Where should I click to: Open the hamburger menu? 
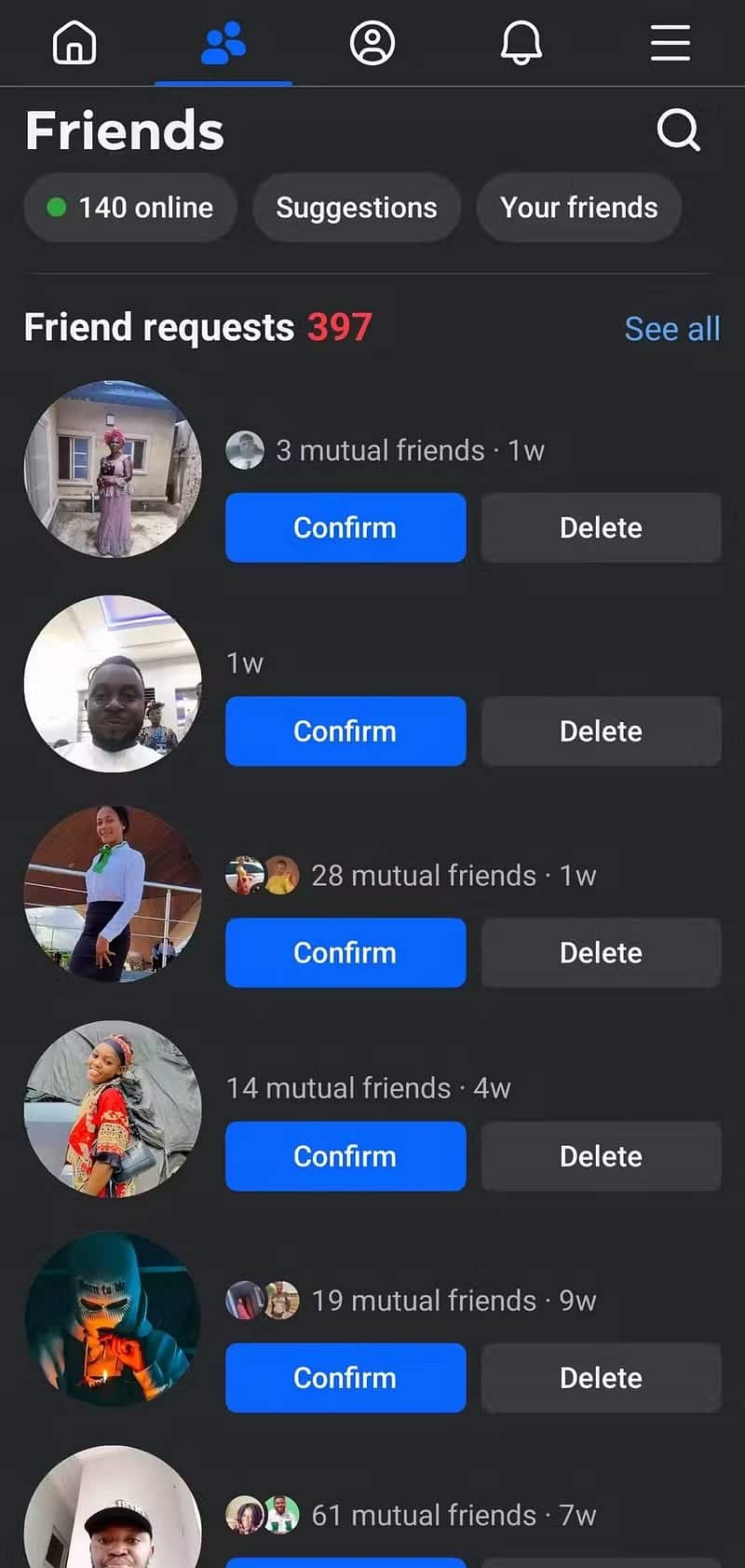(x=670, y=43)
